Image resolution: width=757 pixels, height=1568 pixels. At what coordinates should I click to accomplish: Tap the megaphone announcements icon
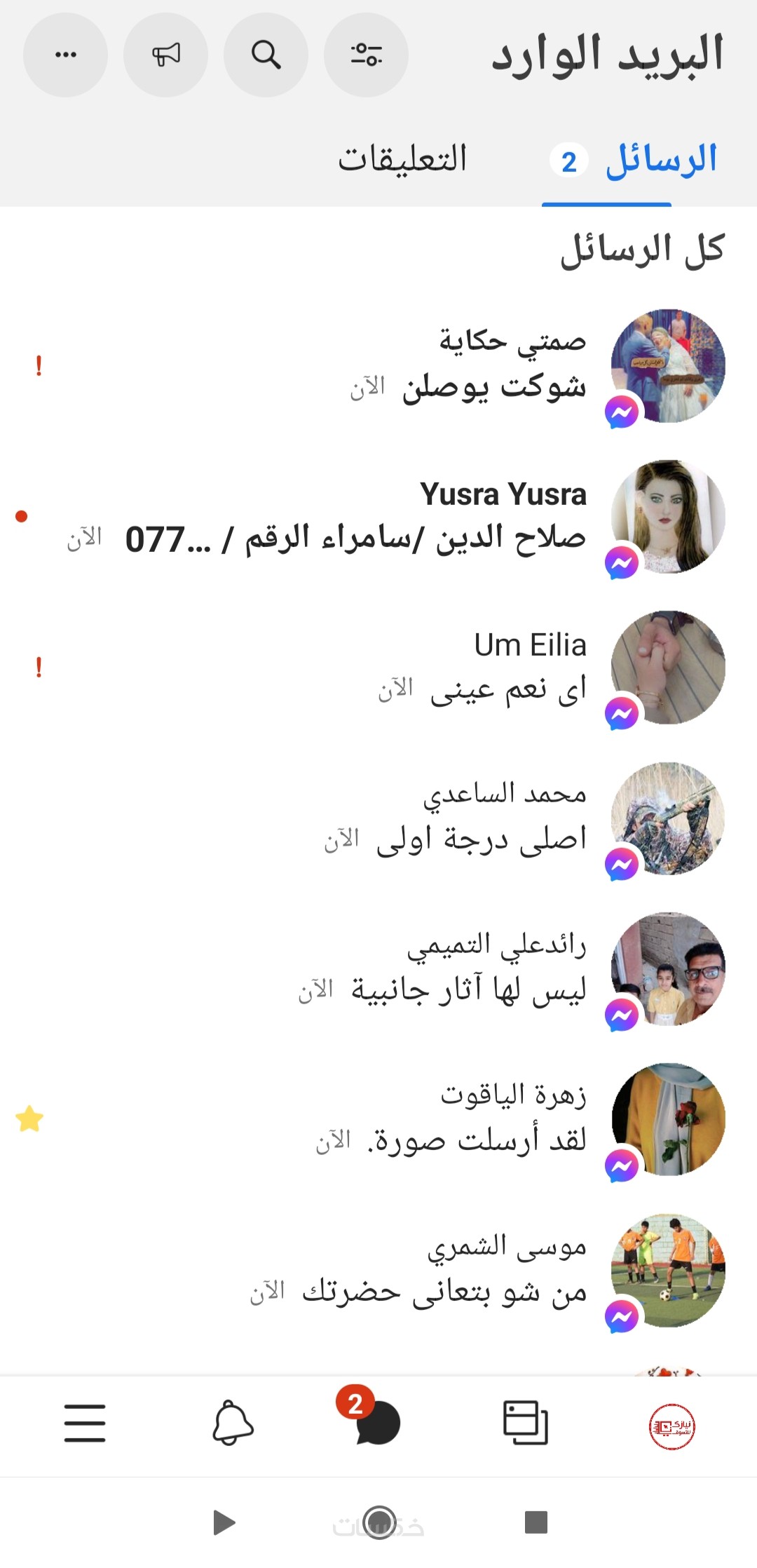(x=165, y=55)
